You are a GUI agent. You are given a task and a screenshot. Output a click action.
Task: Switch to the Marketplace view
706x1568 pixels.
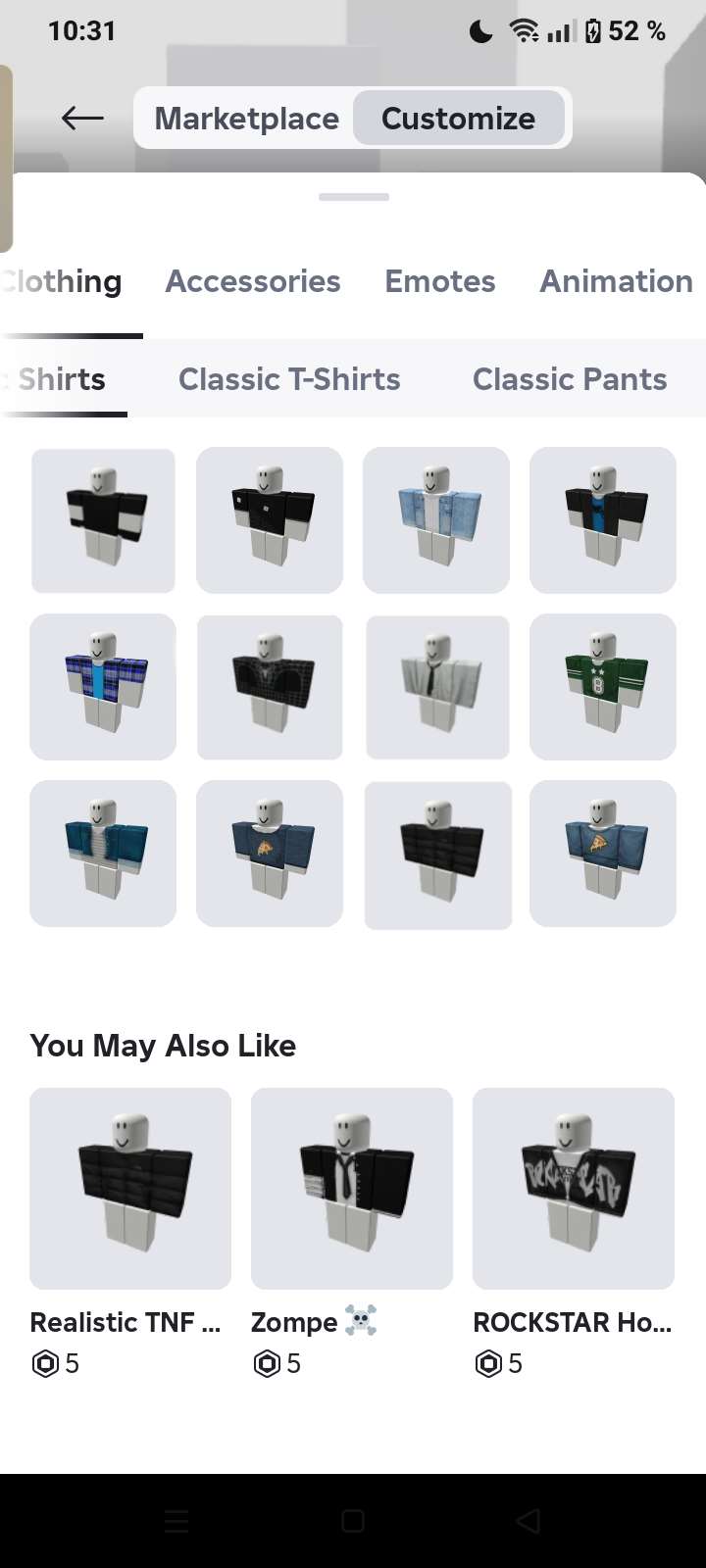click(246, 118)
